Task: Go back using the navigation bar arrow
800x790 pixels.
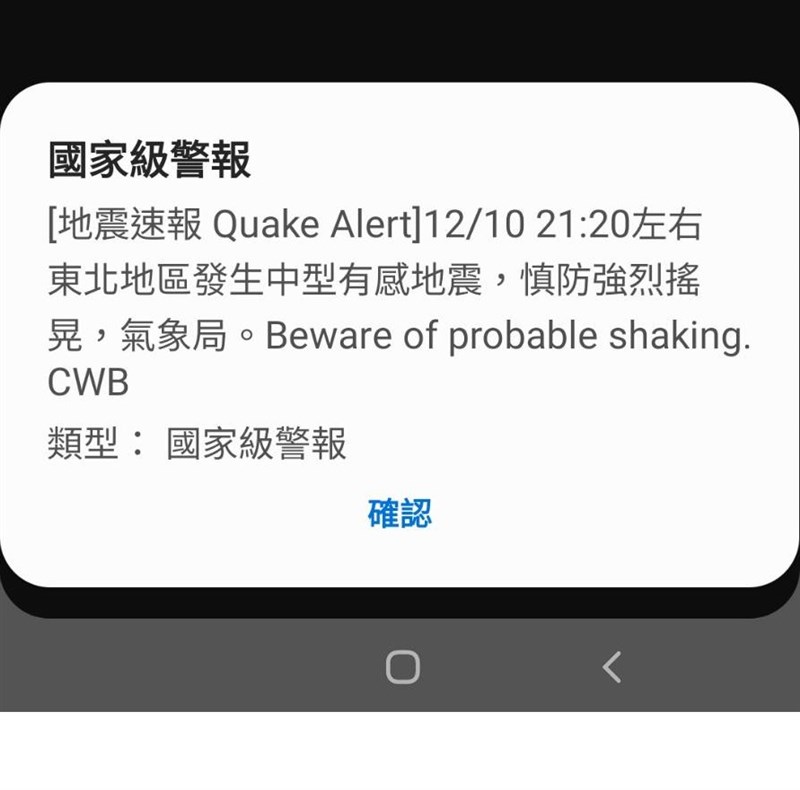Action: (612, 666)
